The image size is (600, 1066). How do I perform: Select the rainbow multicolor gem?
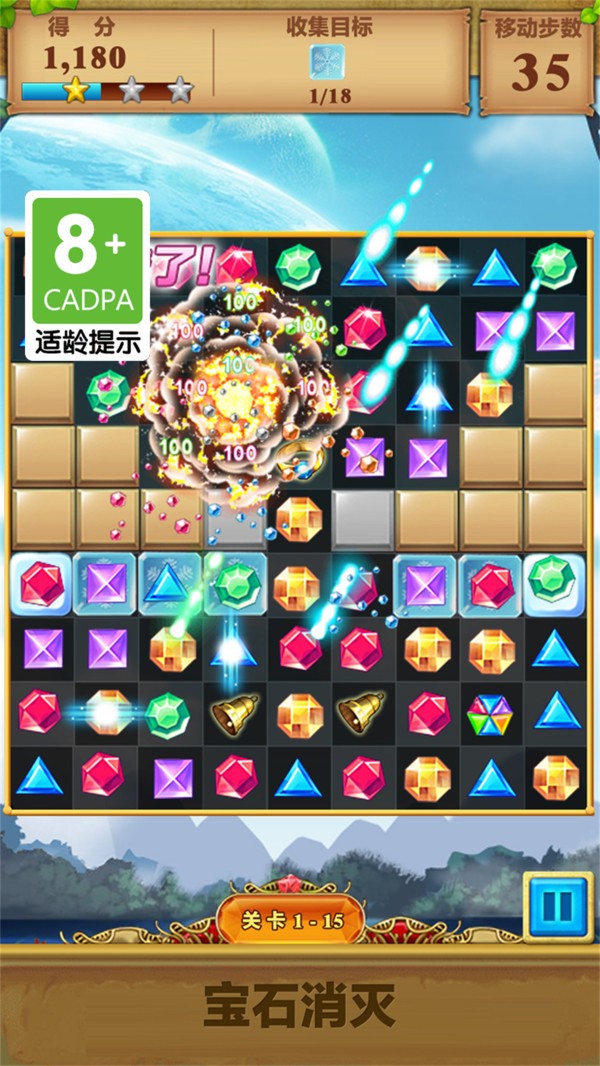coord(490,713)
